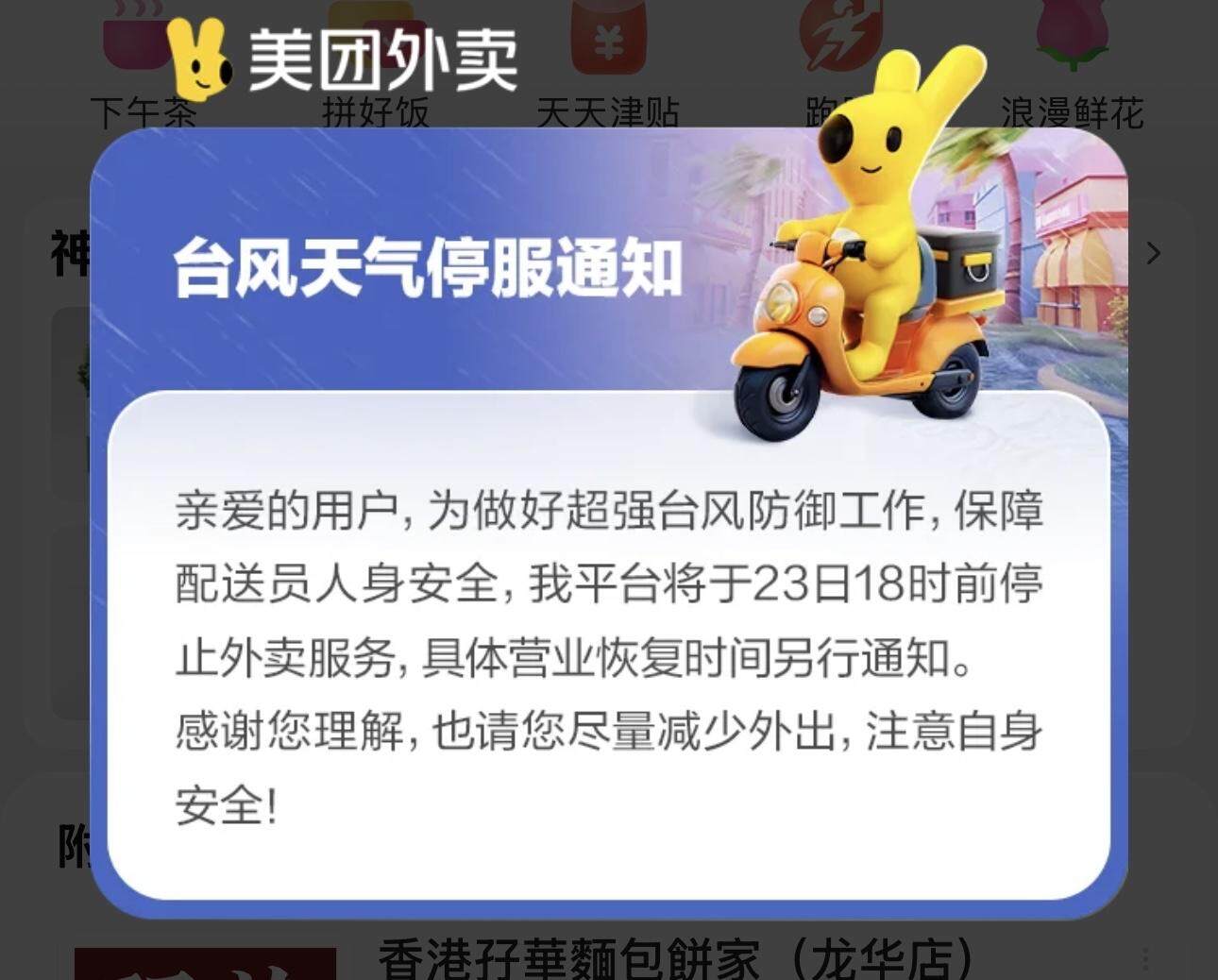1218x980 pixels.
Task: Open the 浪漫鲜花 category
Action: (x=1072, y=112)
